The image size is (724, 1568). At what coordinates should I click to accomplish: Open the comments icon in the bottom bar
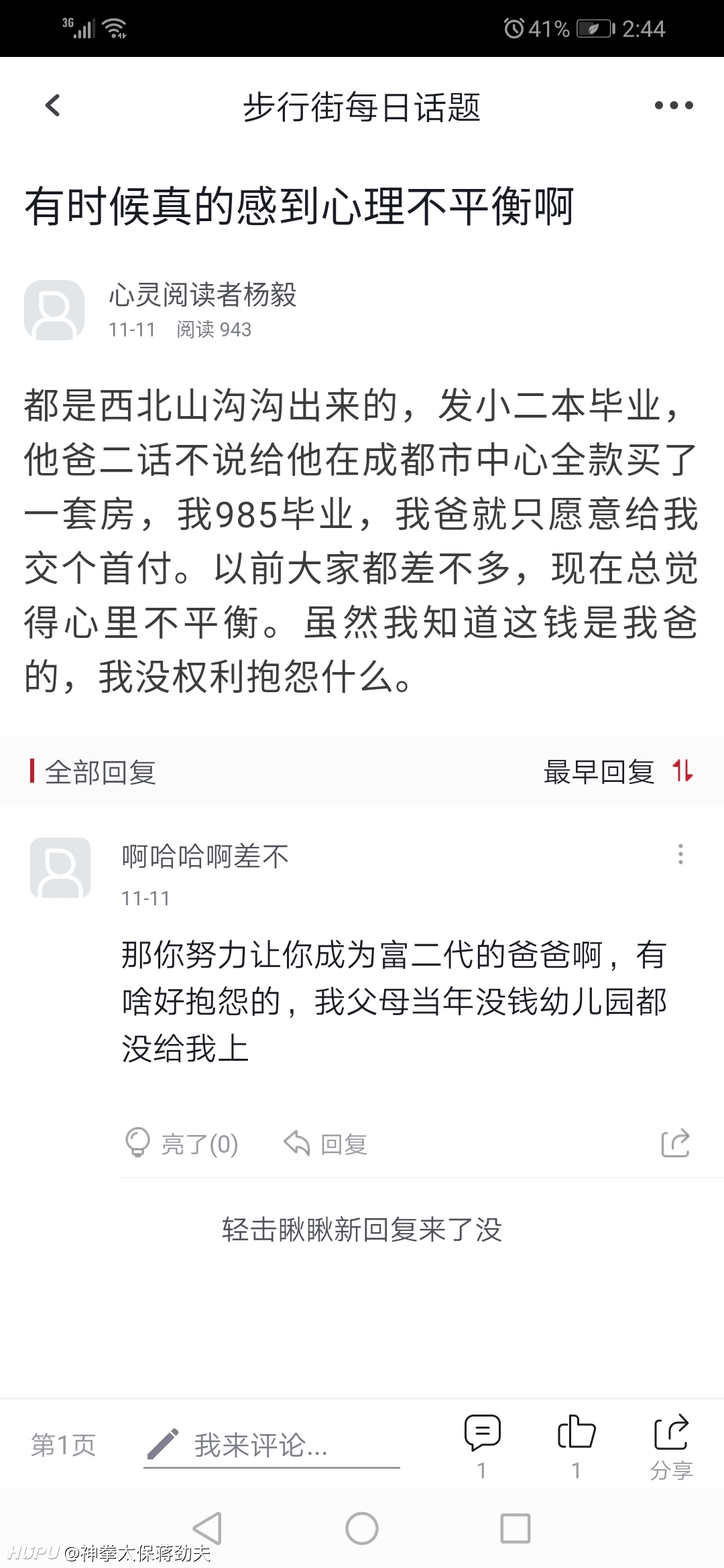[482, 1445]
